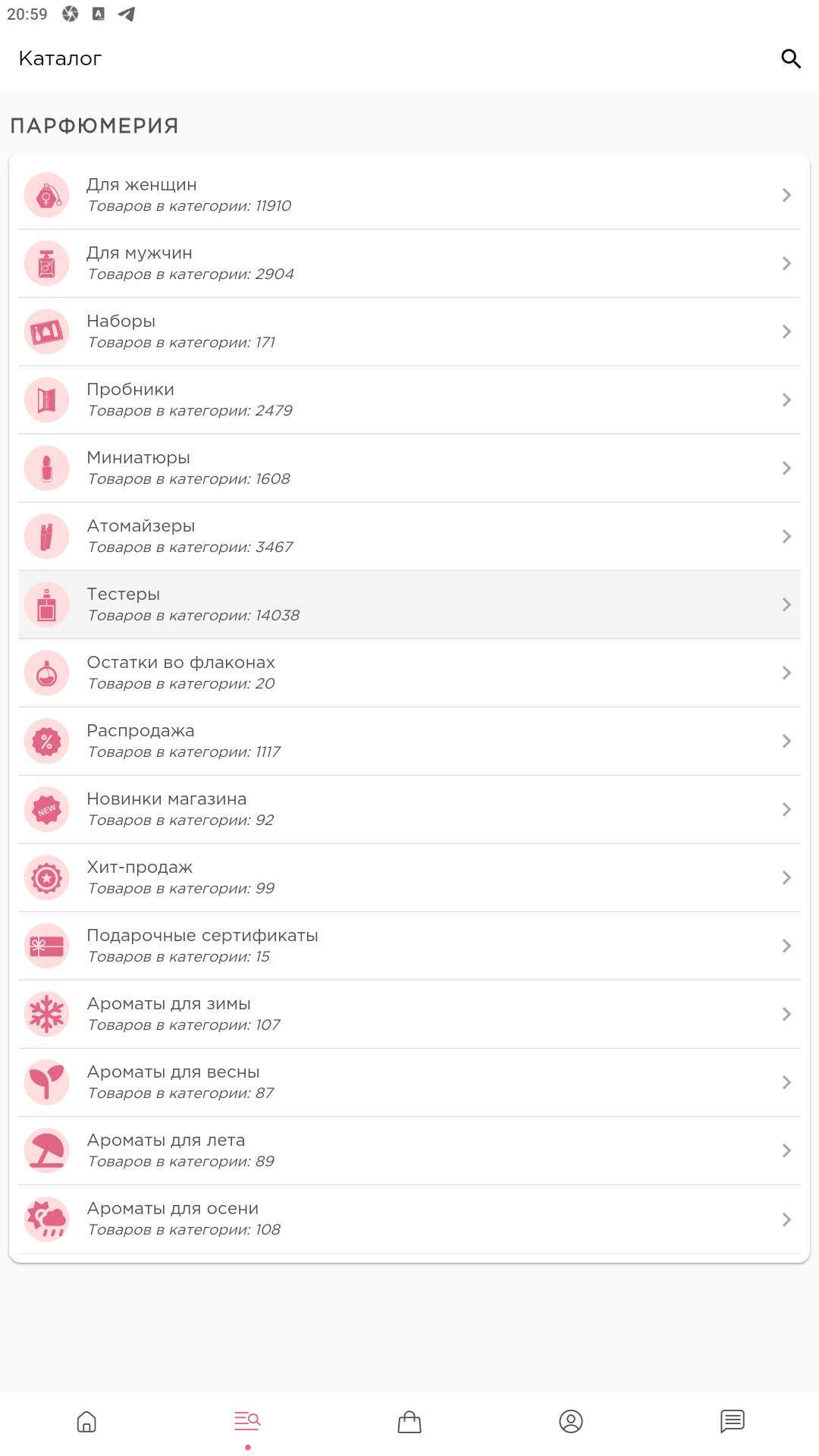Image resolution: width=819 pixels, height=1456 pixels.
Task: Open Миниатюры category
Action: pyautogui.click(x=409, y=469)
